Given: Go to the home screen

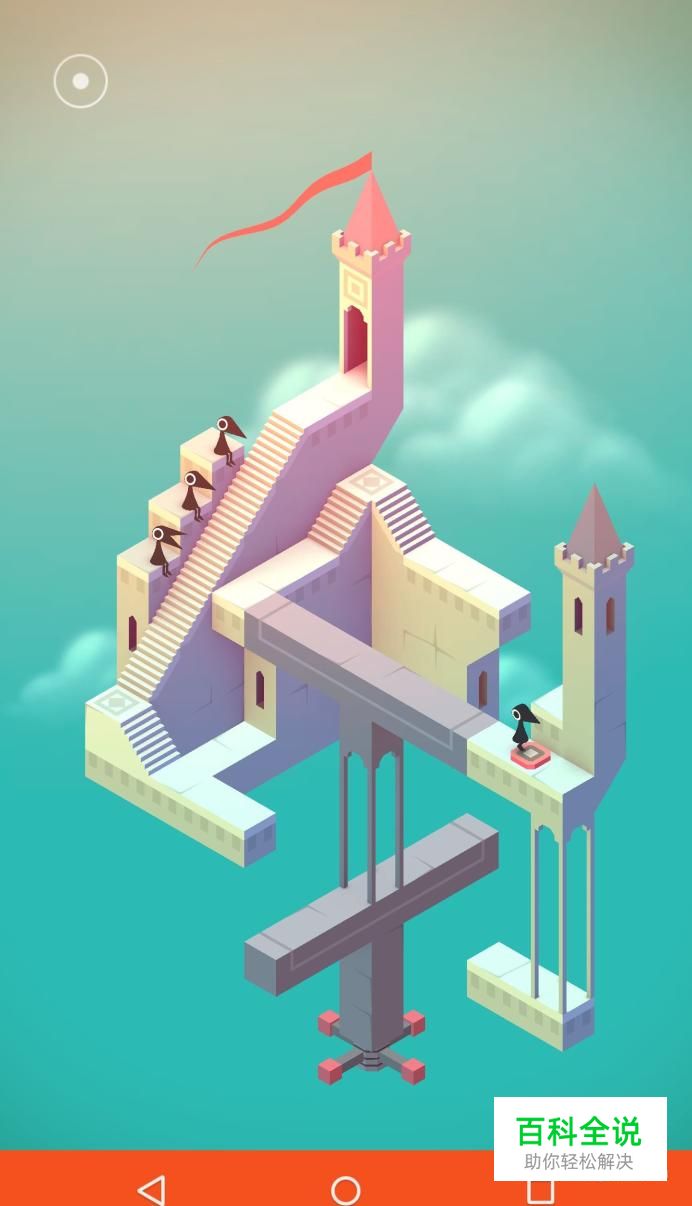Looking at the screenshot, I should pos(346,1190).
